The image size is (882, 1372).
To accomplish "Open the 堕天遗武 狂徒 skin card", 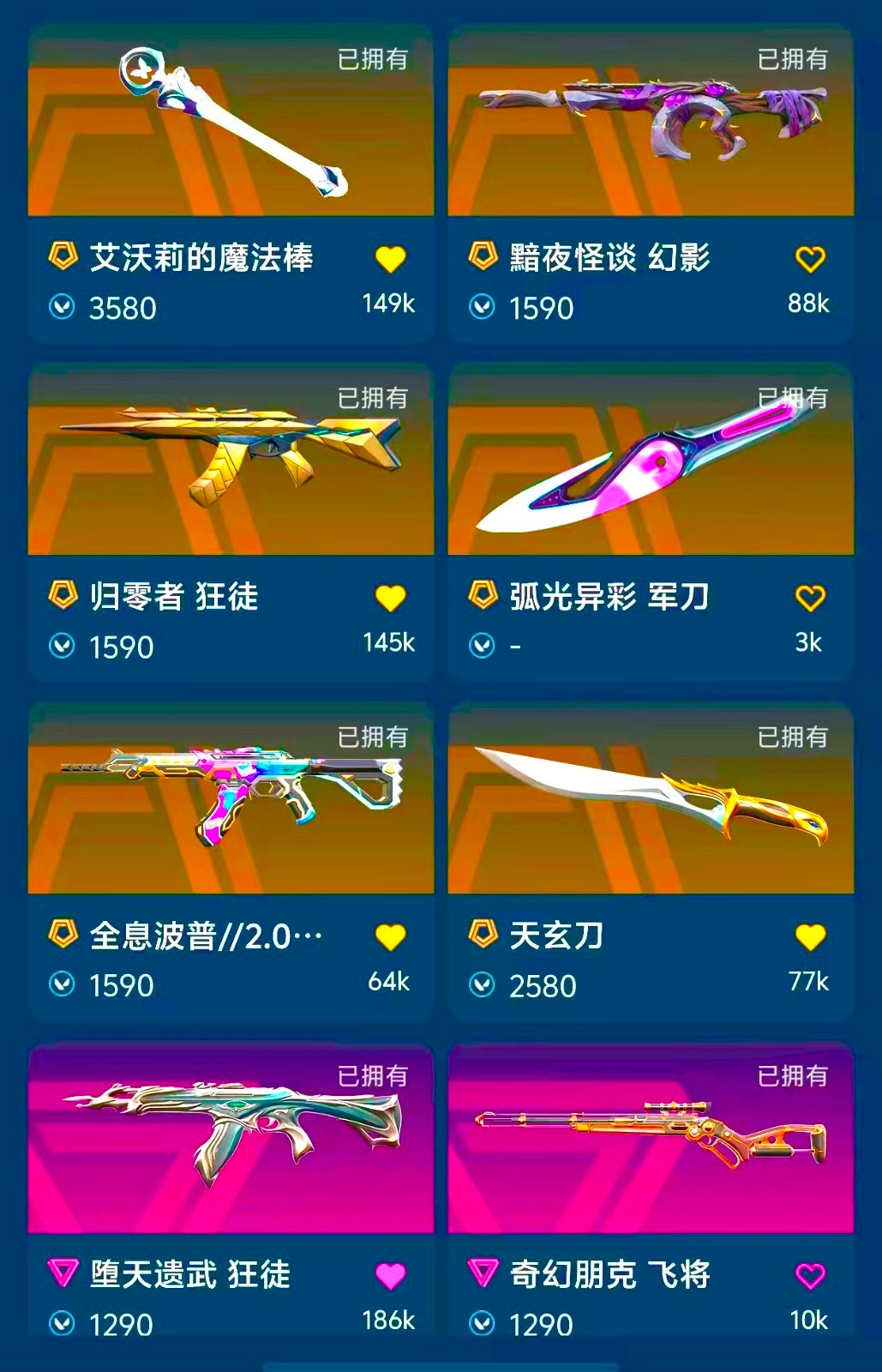I will point(231,1190).
